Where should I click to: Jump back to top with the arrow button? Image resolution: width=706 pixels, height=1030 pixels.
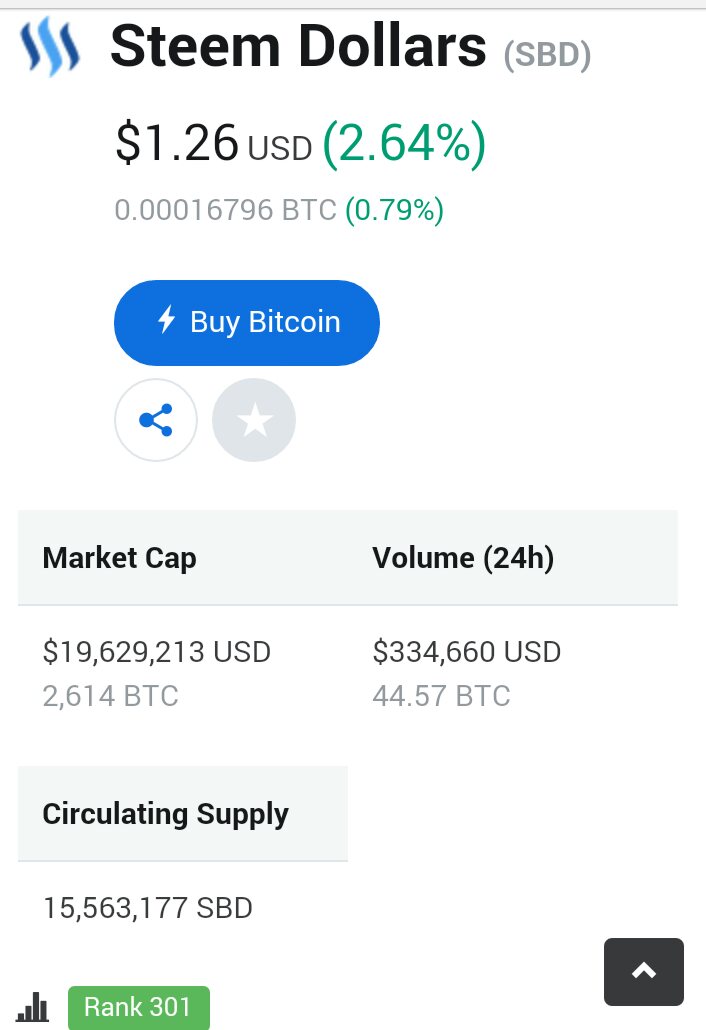point(644,971)
